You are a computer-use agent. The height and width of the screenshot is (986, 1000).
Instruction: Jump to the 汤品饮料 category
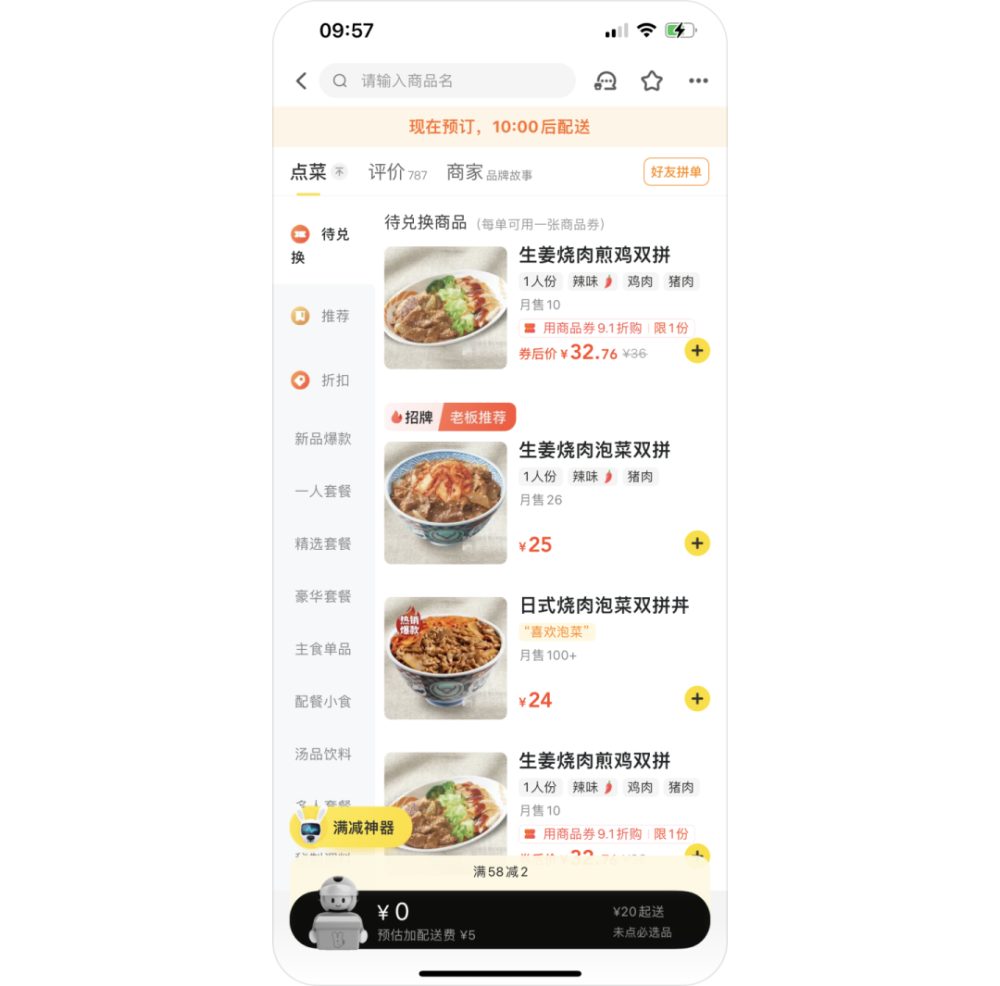pos(323,754)
